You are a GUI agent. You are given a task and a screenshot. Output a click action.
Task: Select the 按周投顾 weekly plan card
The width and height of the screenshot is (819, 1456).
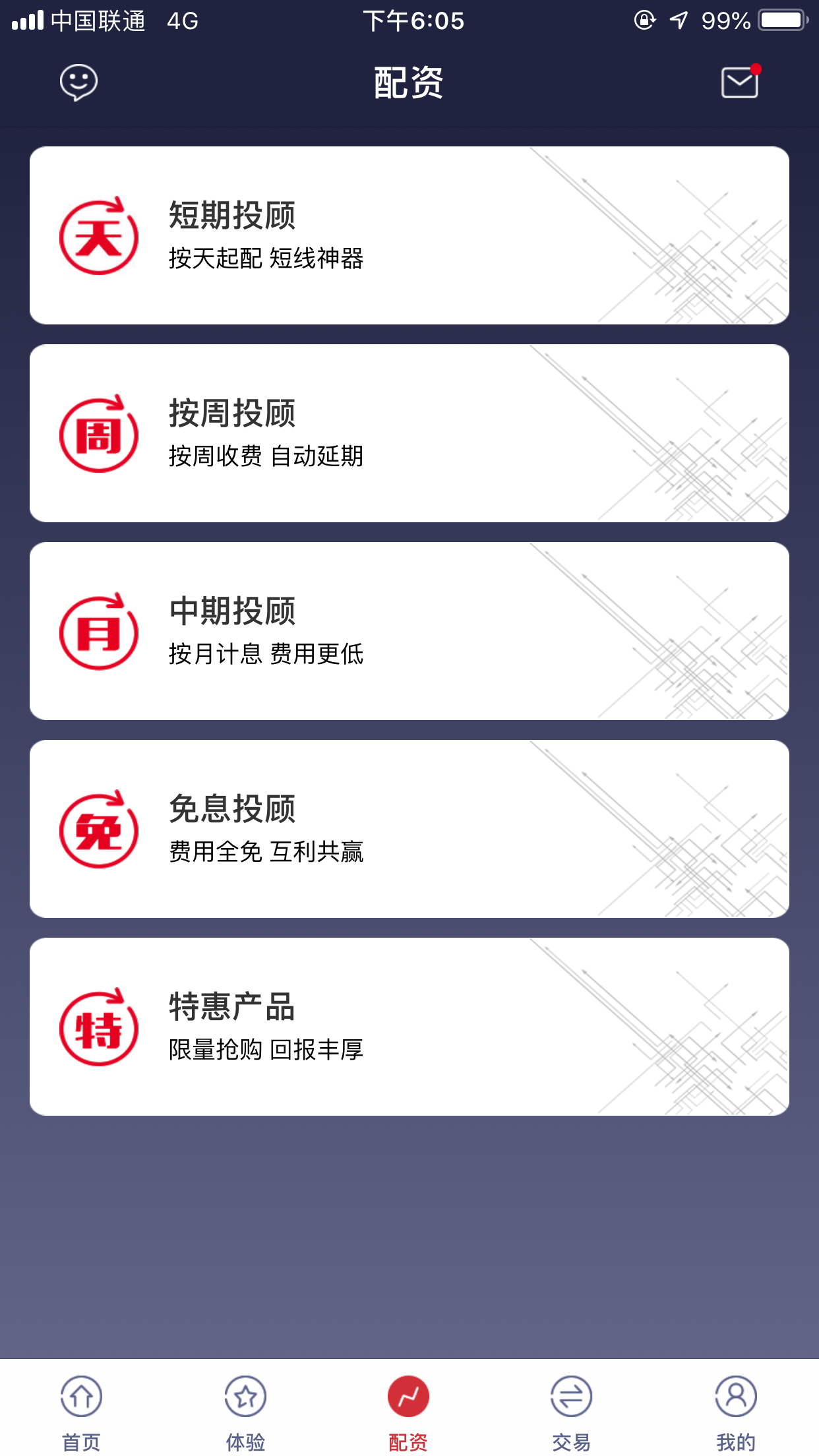[409, 433]
